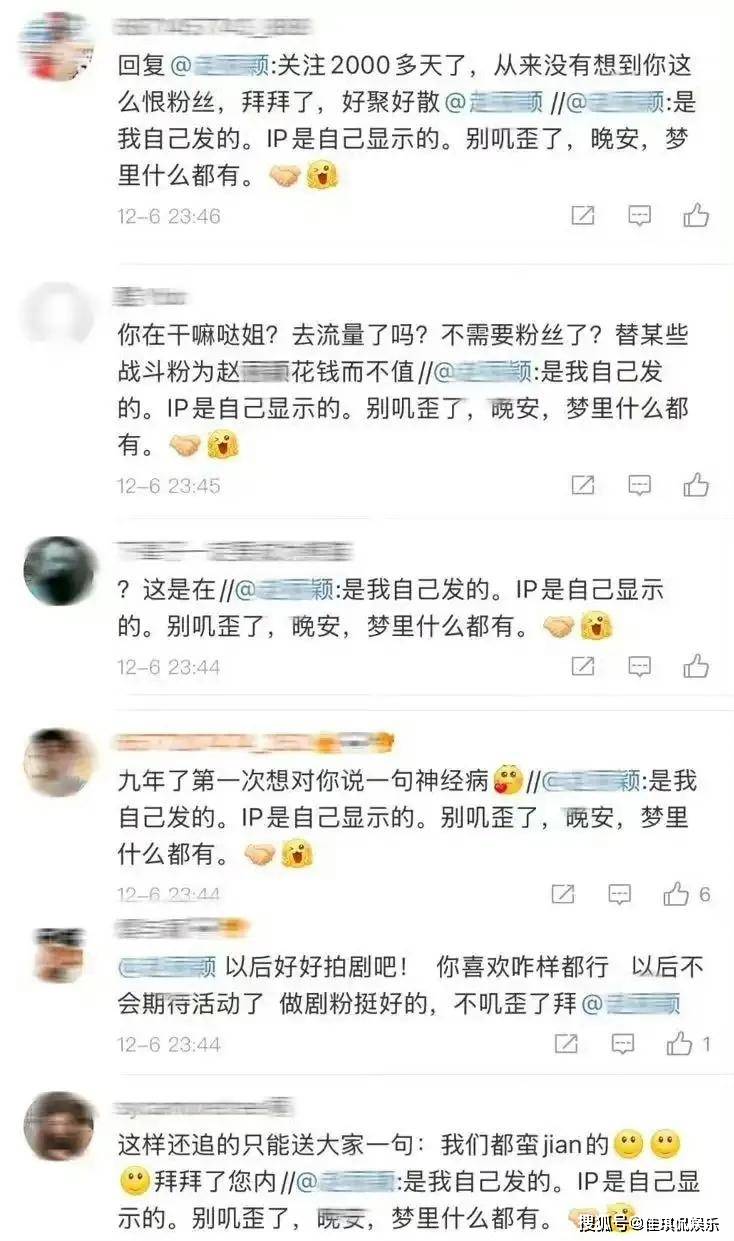Image resolution: width=734 pixels, height=1241 pixels.
Task: Repost the comment '你在干嘛哒姐'
Action: [582, 485]
